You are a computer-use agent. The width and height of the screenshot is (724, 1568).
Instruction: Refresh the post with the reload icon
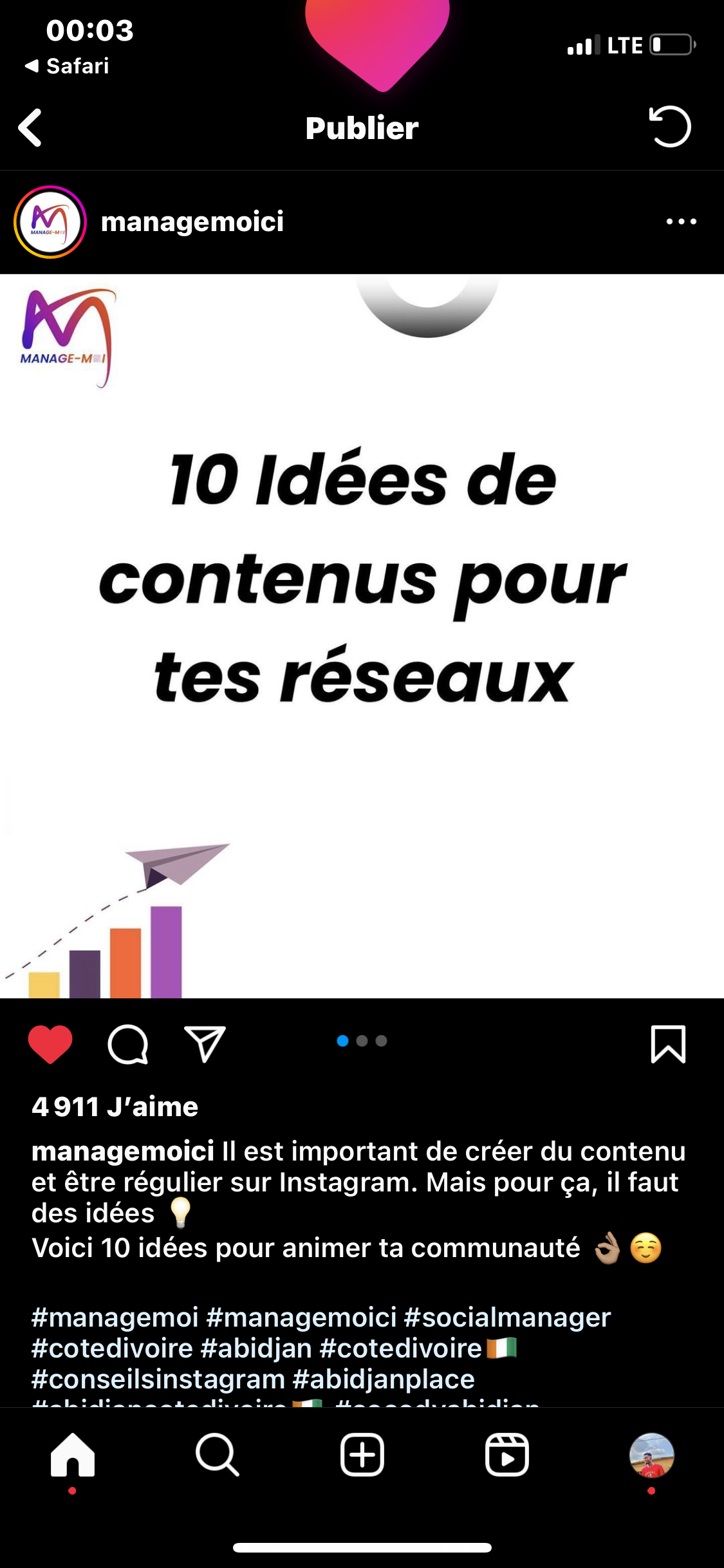pyautogui.click(x=670, y=126)
